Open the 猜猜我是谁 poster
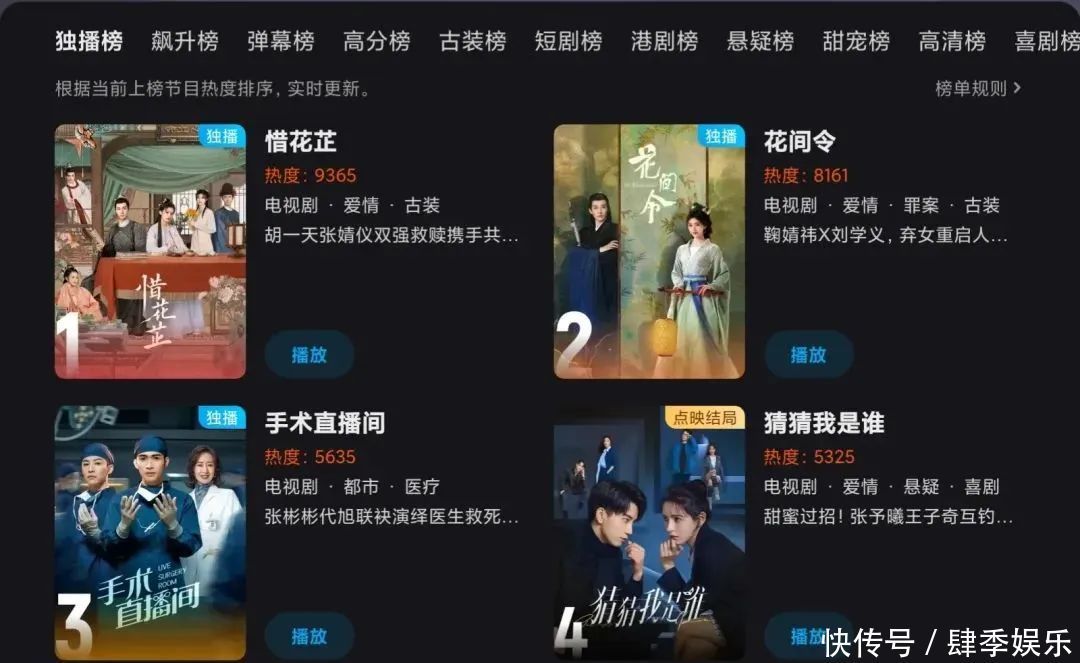 [x=649, y=532]
